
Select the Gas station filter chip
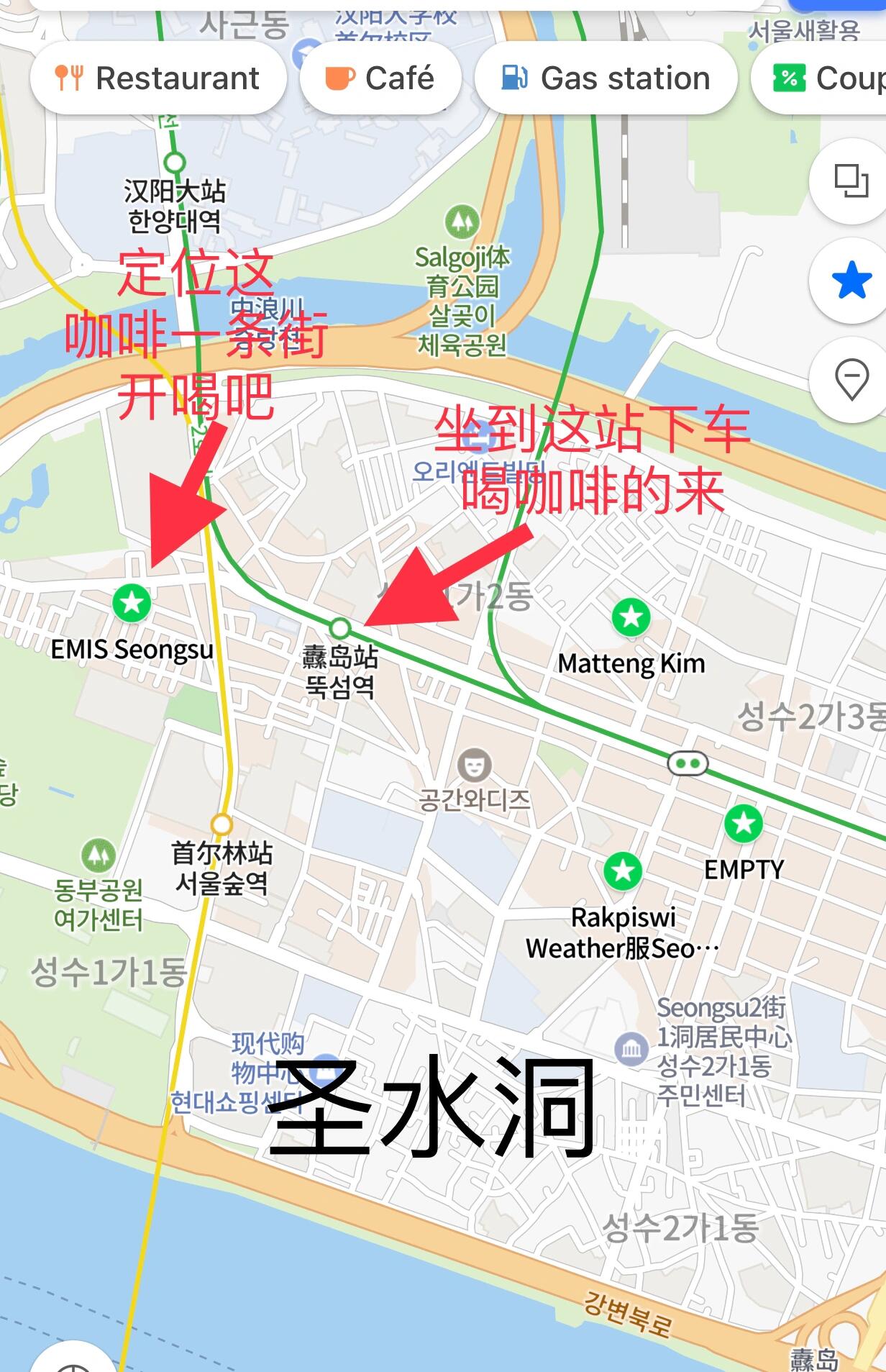(x=606, y=78)
